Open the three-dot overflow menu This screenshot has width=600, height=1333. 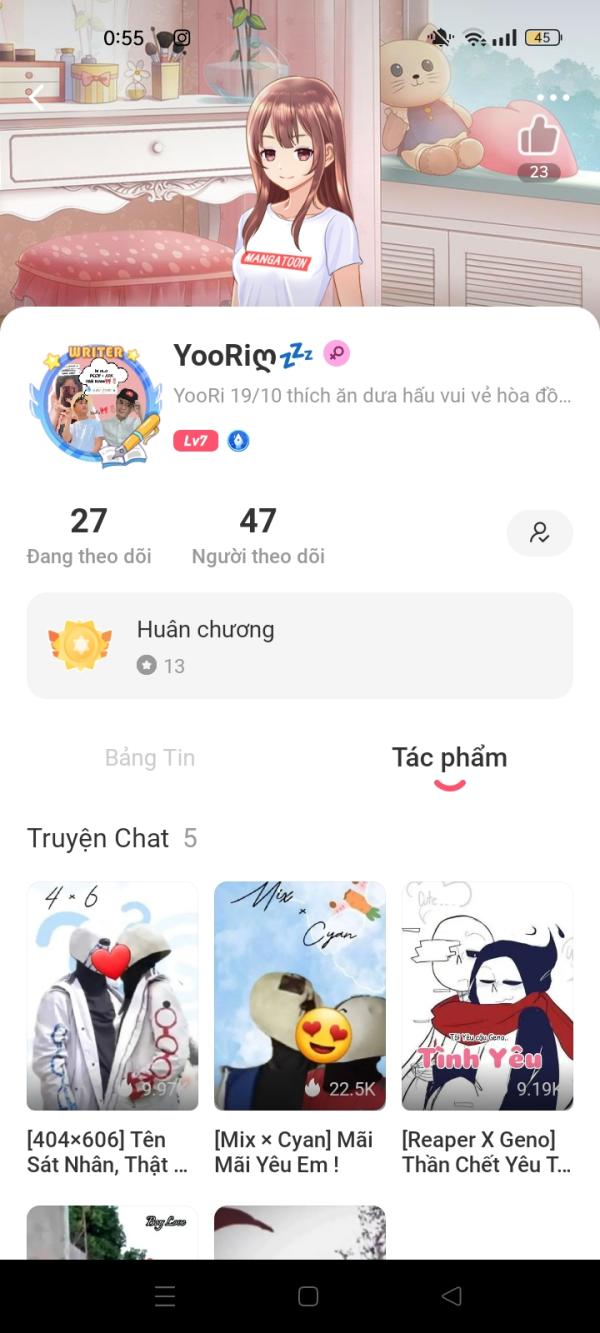552,98
